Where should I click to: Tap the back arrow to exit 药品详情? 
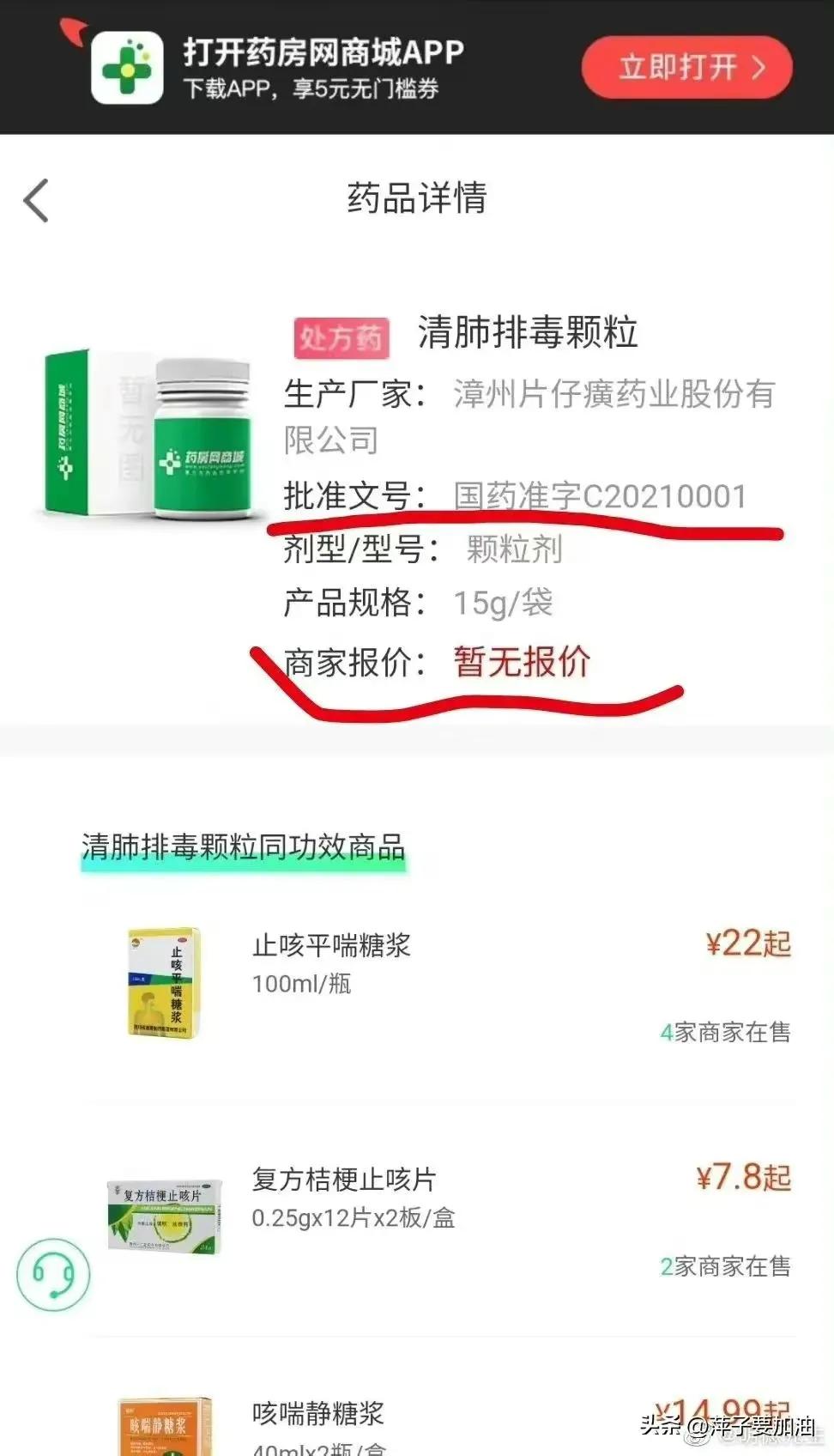[33, 199]
